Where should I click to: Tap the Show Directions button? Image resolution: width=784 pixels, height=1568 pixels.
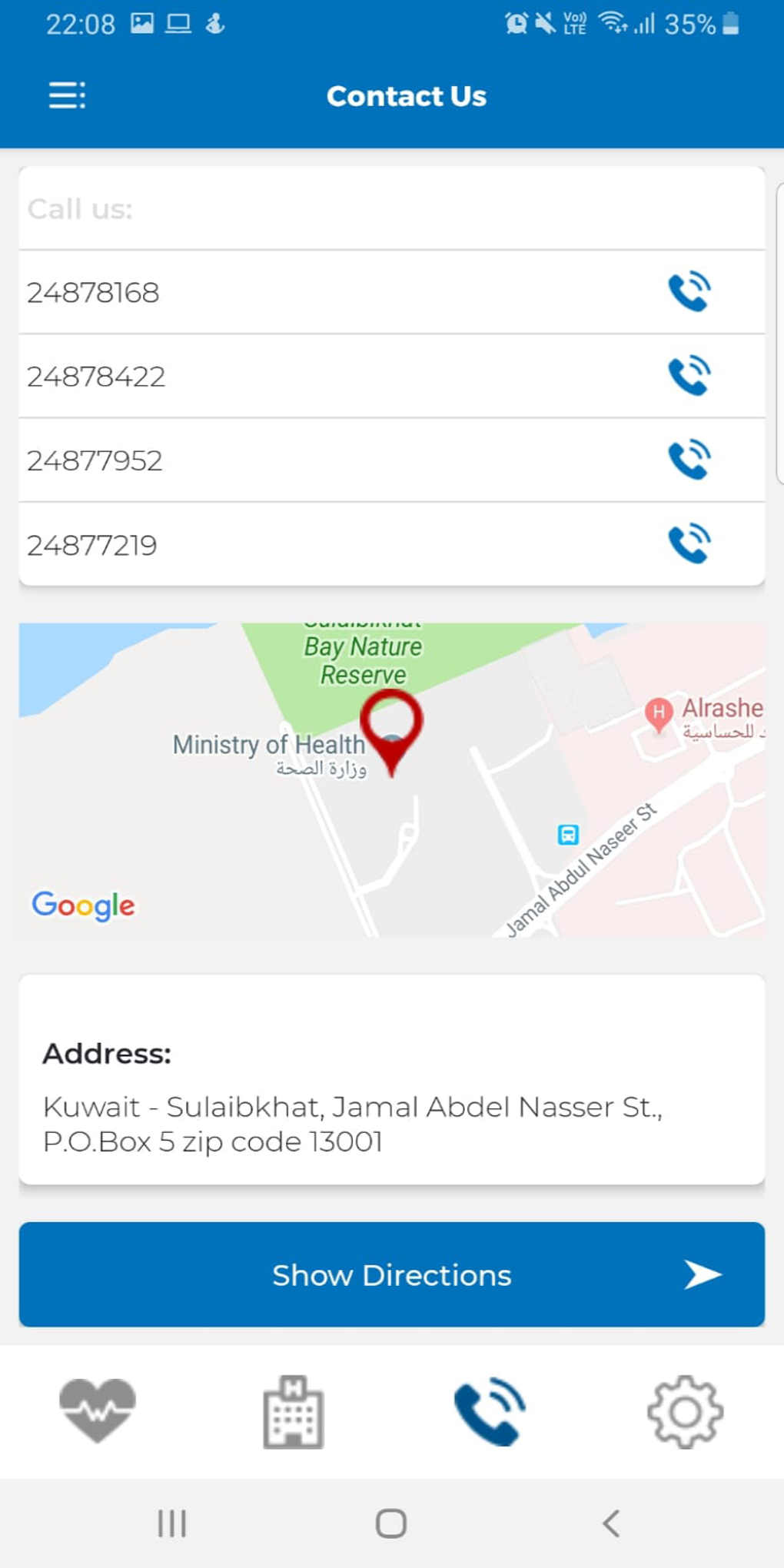[391, 1274]
